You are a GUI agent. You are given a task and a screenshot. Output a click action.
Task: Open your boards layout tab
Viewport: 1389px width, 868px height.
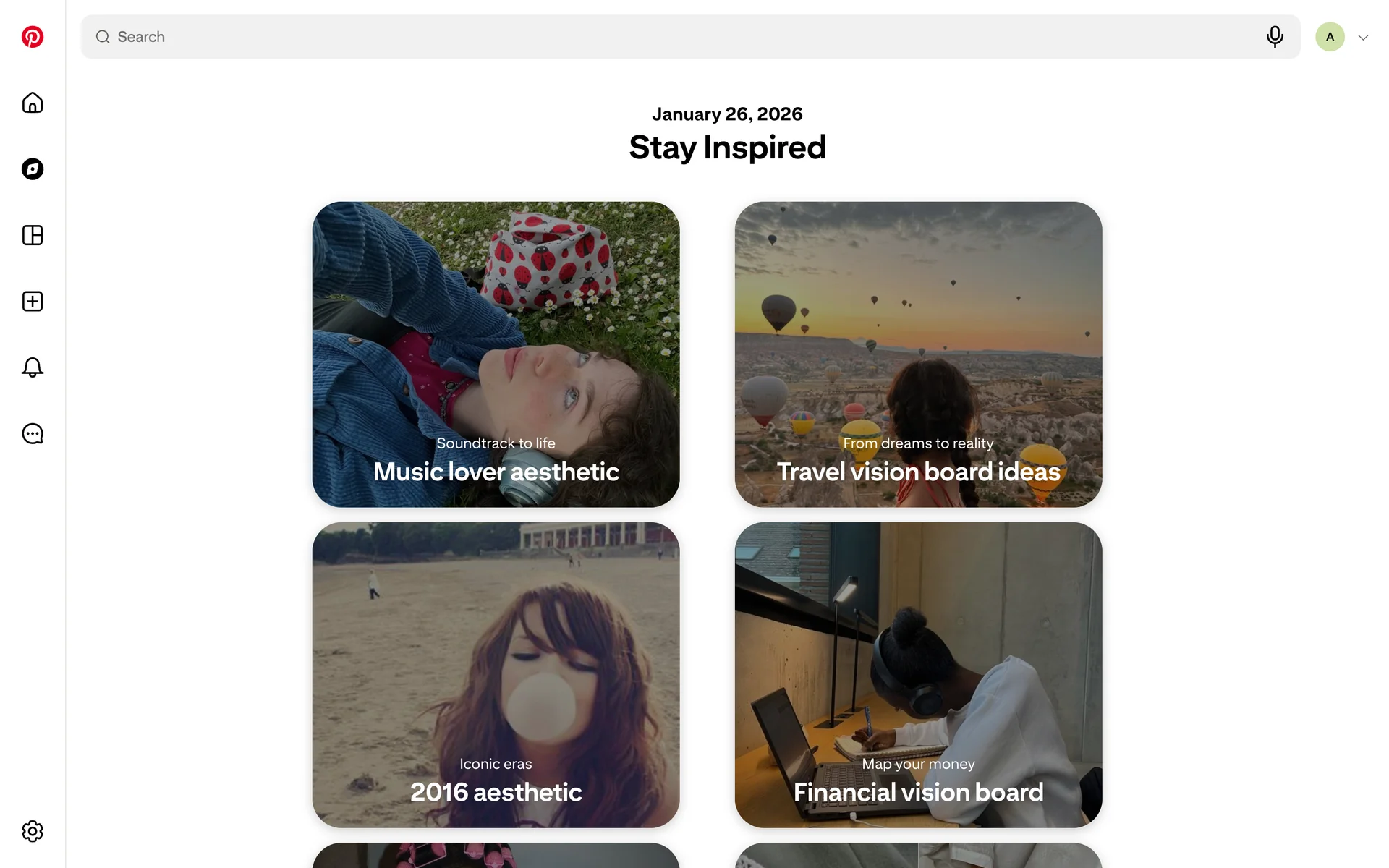tap(33, 235)
